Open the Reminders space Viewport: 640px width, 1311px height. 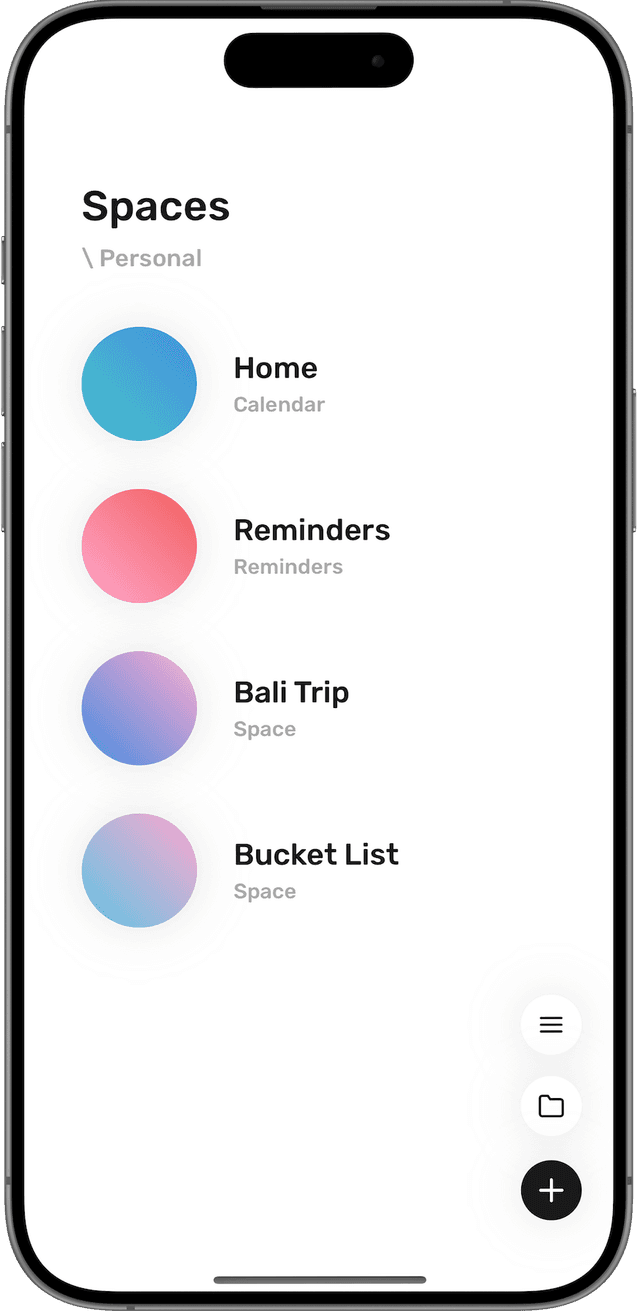click(x=139, y=546)
